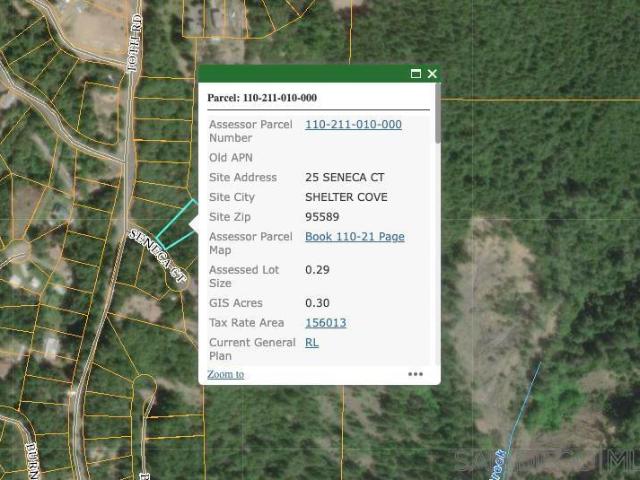Screen dimensions: 640x480
Task: Open the RL general plan link
Action: [312, 342]
